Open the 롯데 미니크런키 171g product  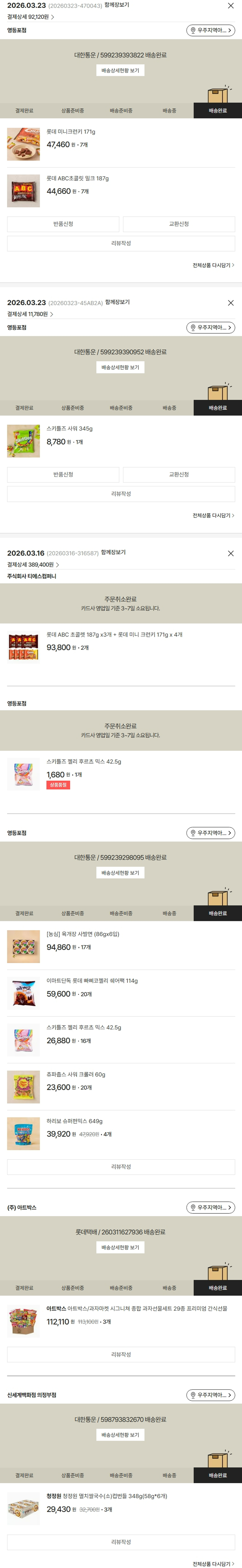(71, 131)
